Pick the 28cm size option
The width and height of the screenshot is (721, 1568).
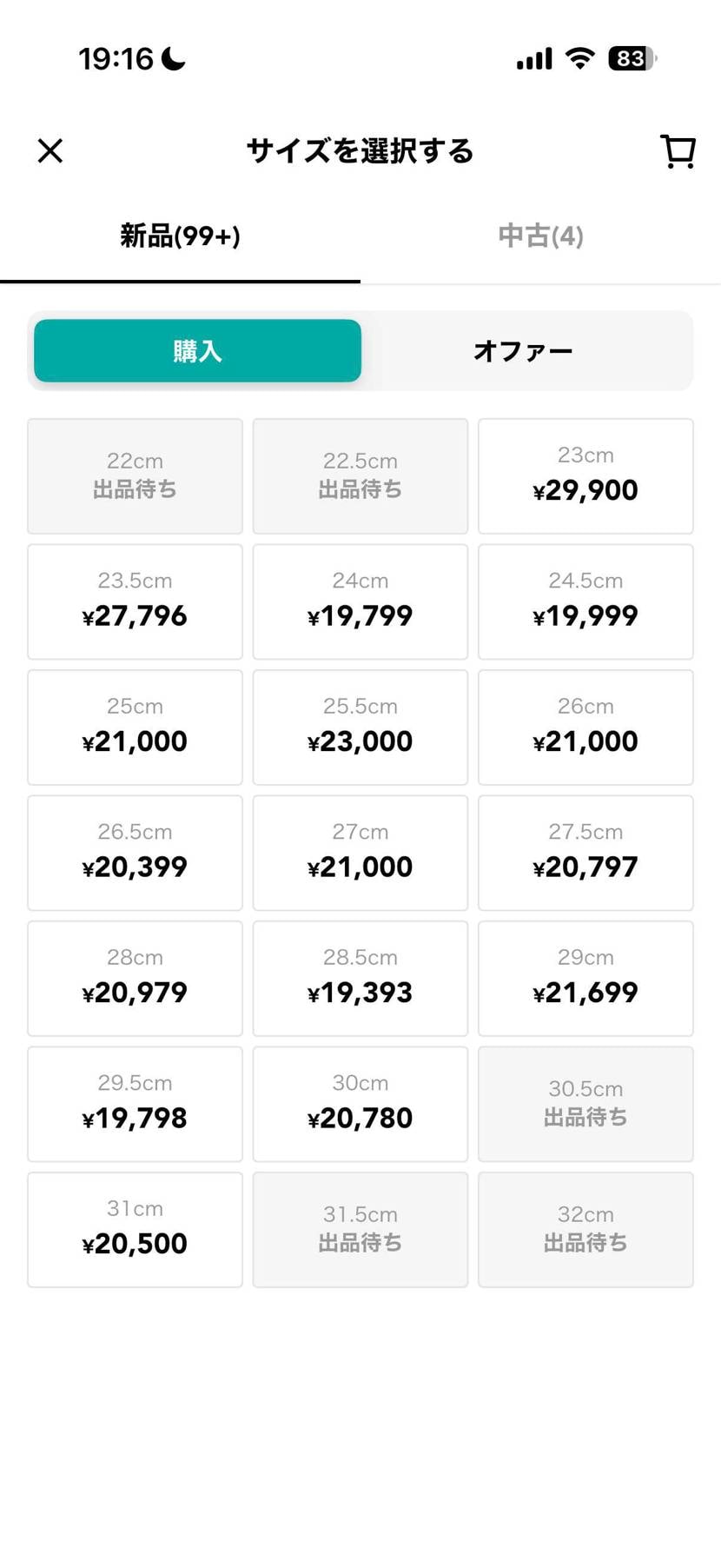pos(135,979)
